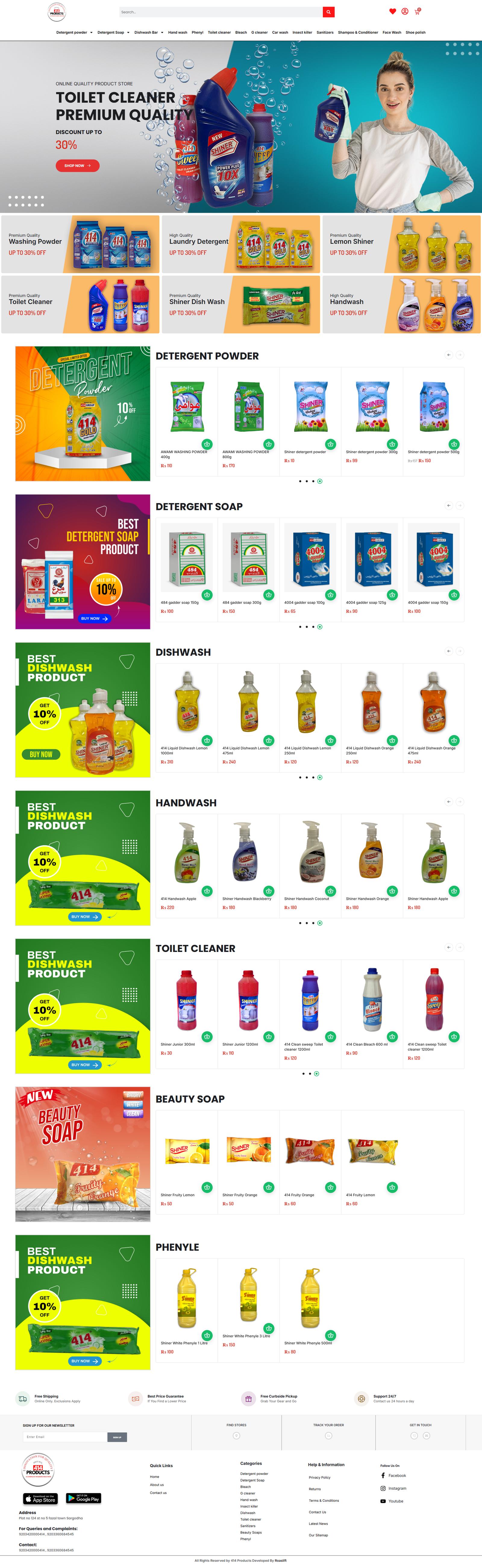The width and height of the screenshot is (482, 1568).
Task: Open the Toilet cleaner nav link
Action: tap(219, 32)
